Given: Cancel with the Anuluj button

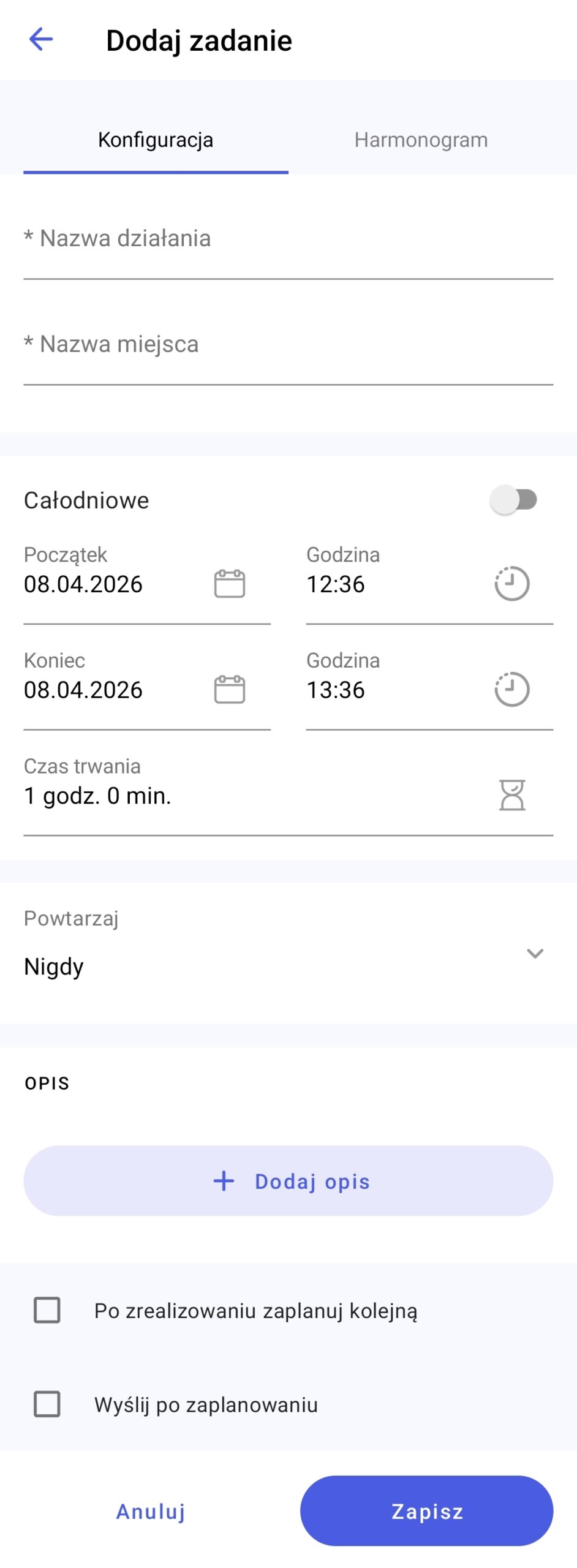Looking at the screenshot, I should click(151, 1511).
